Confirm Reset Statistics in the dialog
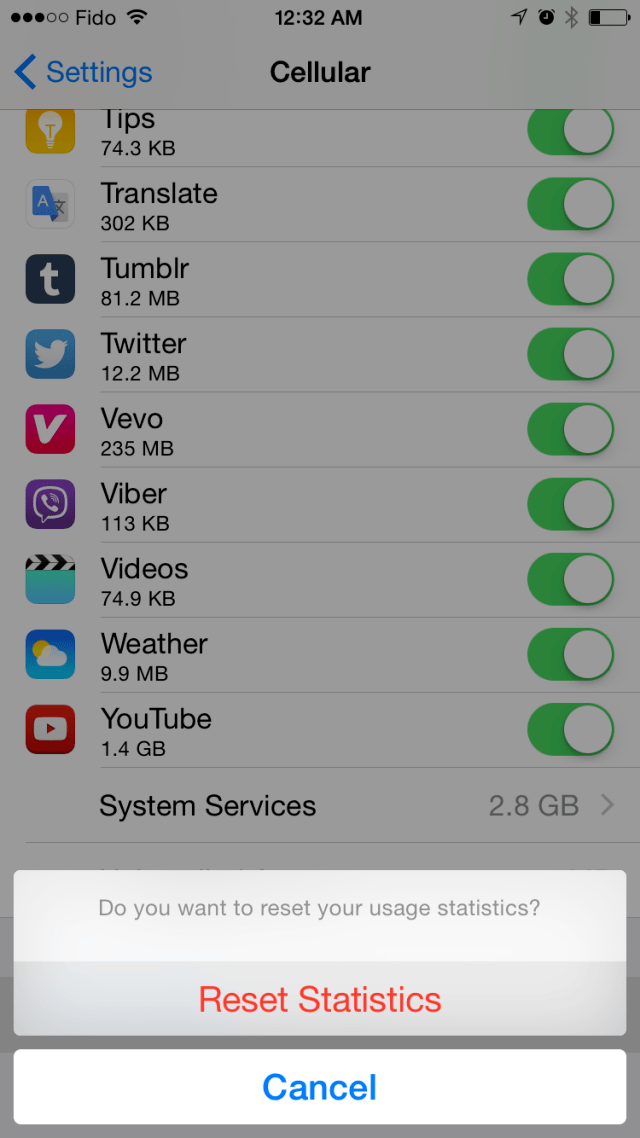The image size is (640, 1138). 320,999
